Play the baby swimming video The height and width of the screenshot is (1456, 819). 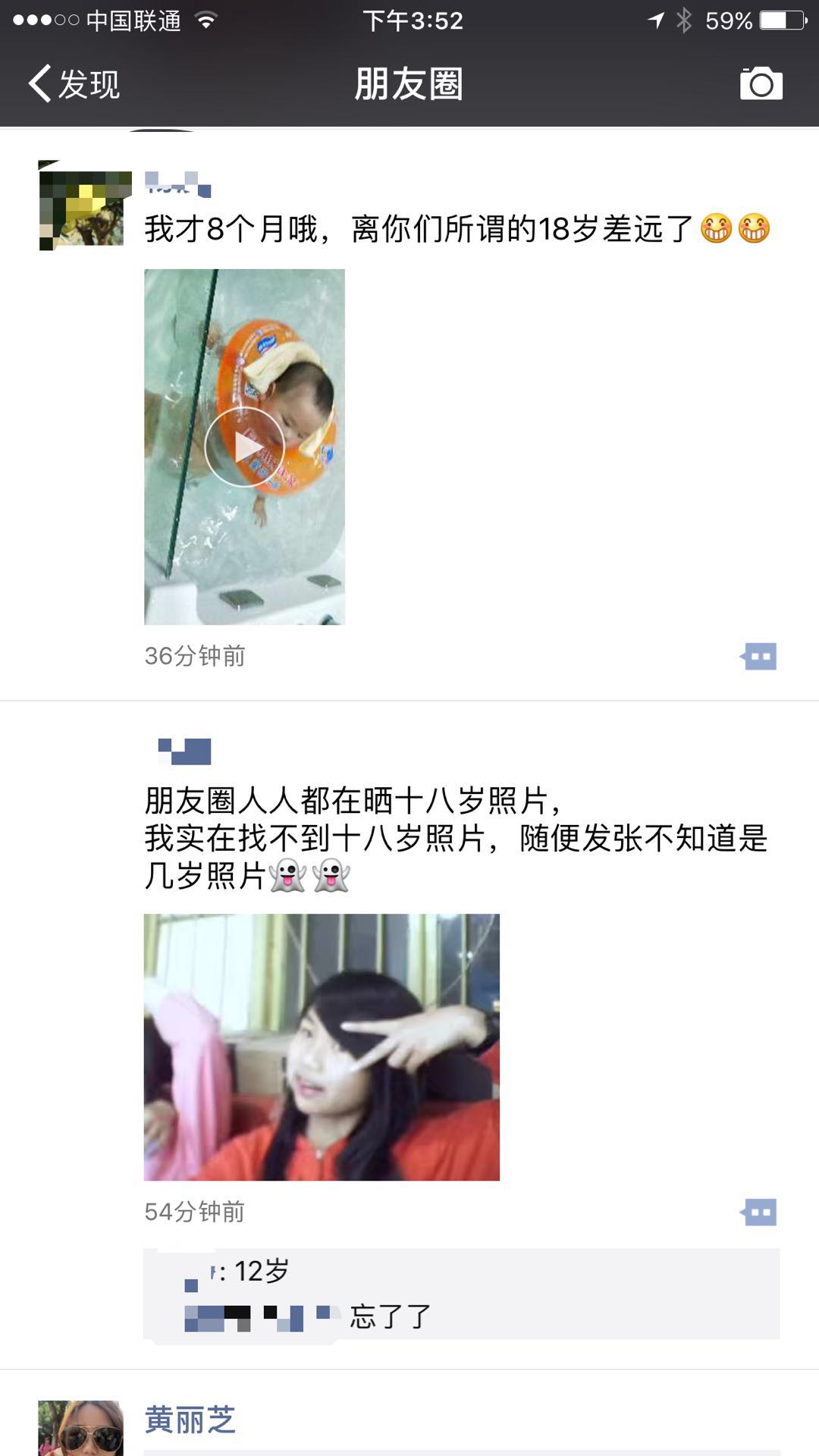pos(244,447)
